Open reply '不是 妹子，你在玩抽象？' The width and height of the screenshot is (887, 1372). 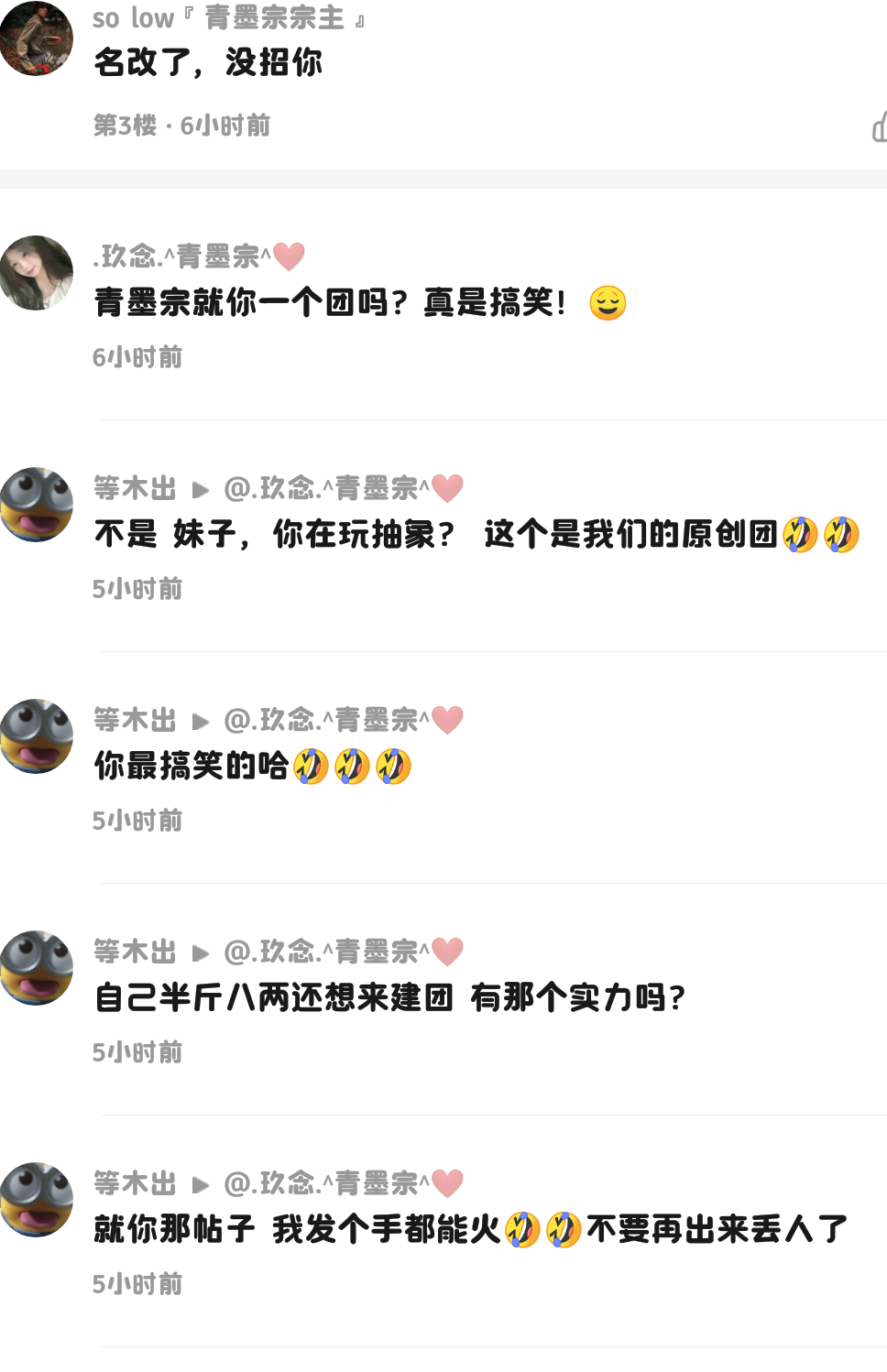[275, 534]
